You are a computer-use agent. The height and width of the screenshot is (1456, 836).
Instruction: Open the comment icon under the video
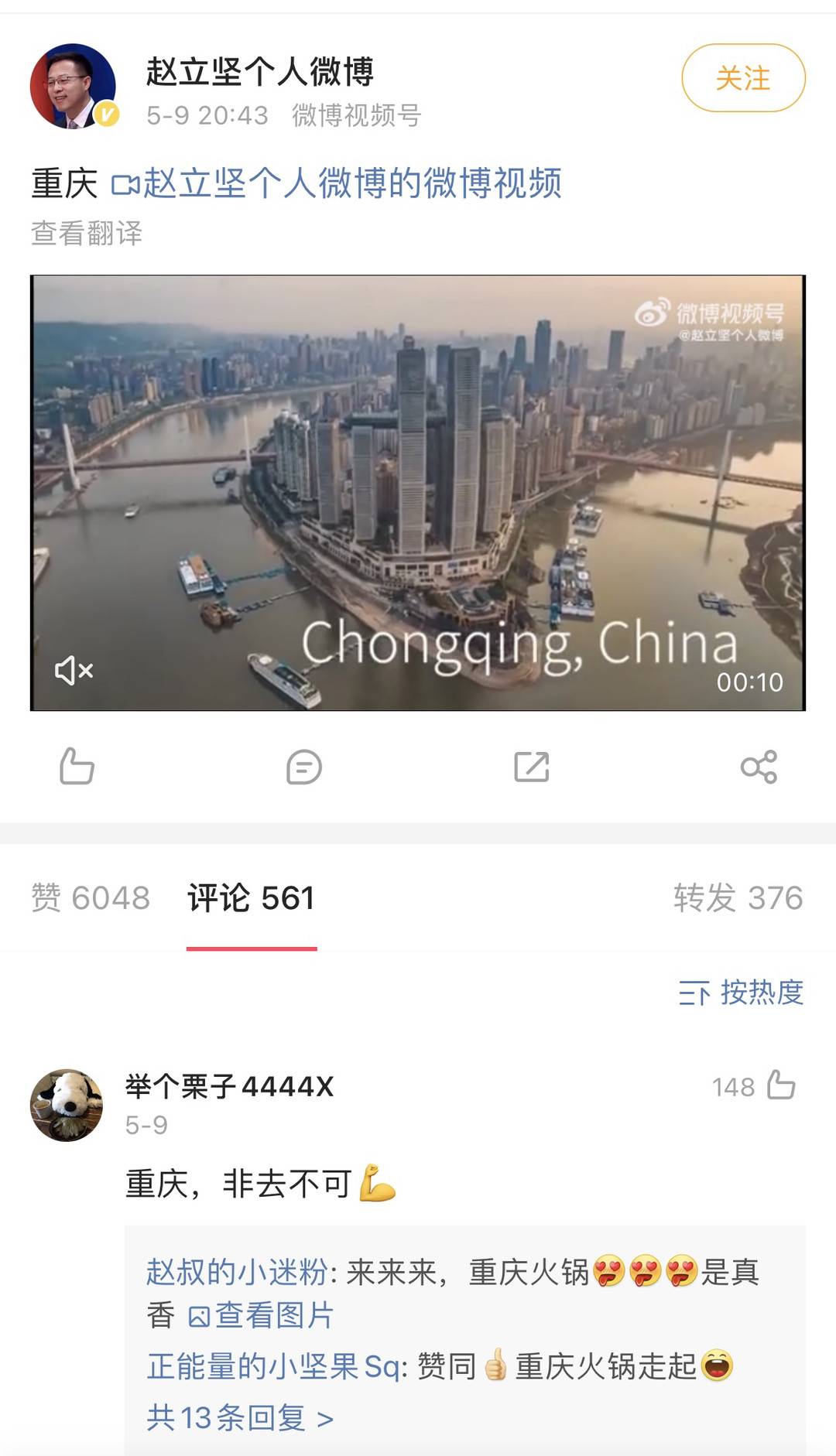click(x=303, y=767)
